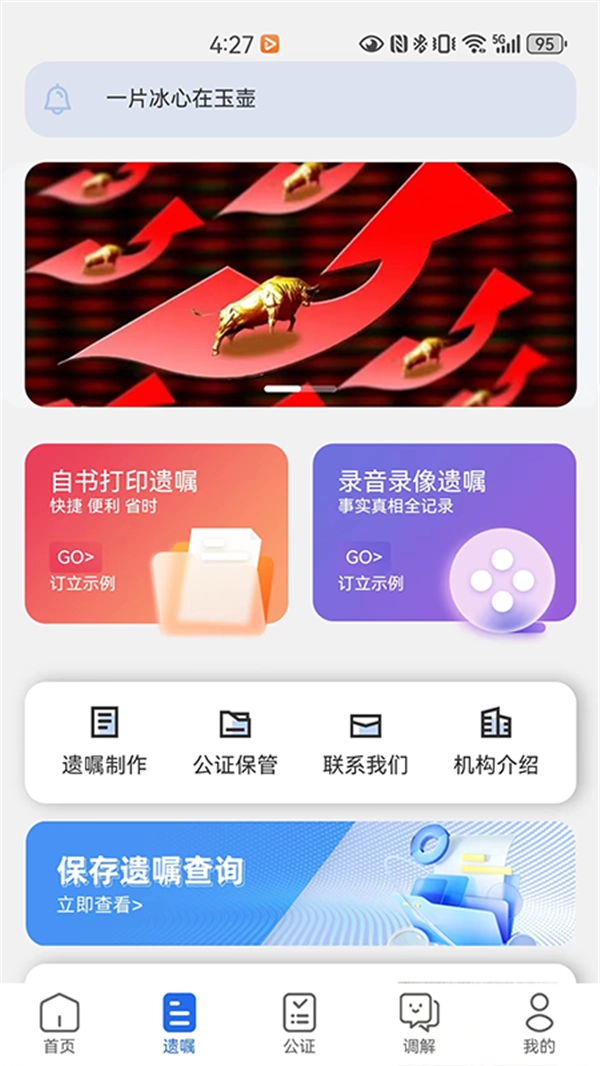Select the 遗嘱 tab
Viewport: 600px width, 1066px height.
coord(179,1024)
